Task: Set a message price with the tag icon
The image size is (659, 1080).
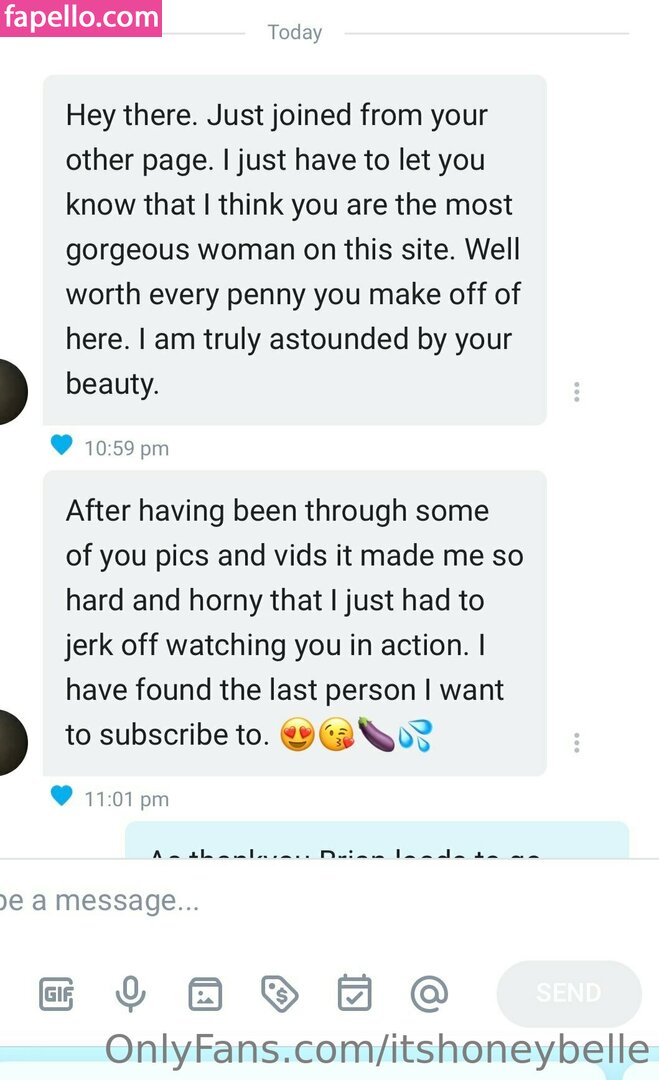Action: coord(280,994)
